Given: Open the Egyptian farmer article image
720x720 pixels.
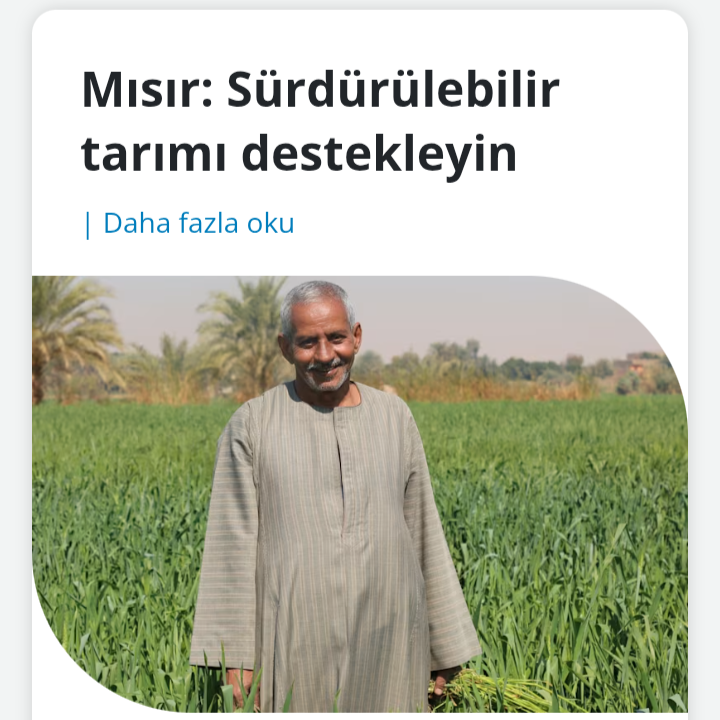Looking at the screenshot, I should (x=360, y=495).
